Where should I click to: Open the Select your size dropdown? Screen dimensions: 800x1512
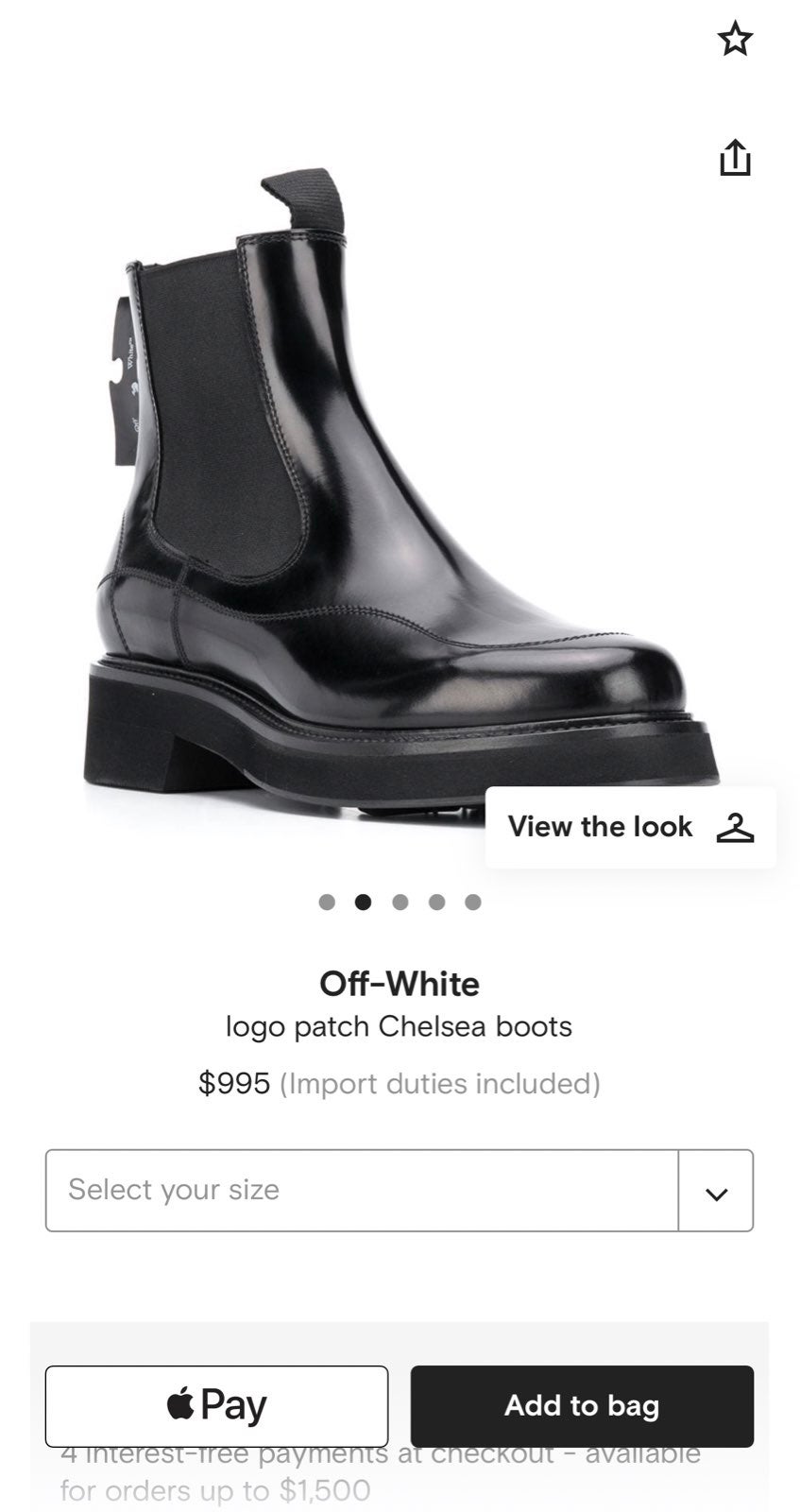tap(399, 1190)
